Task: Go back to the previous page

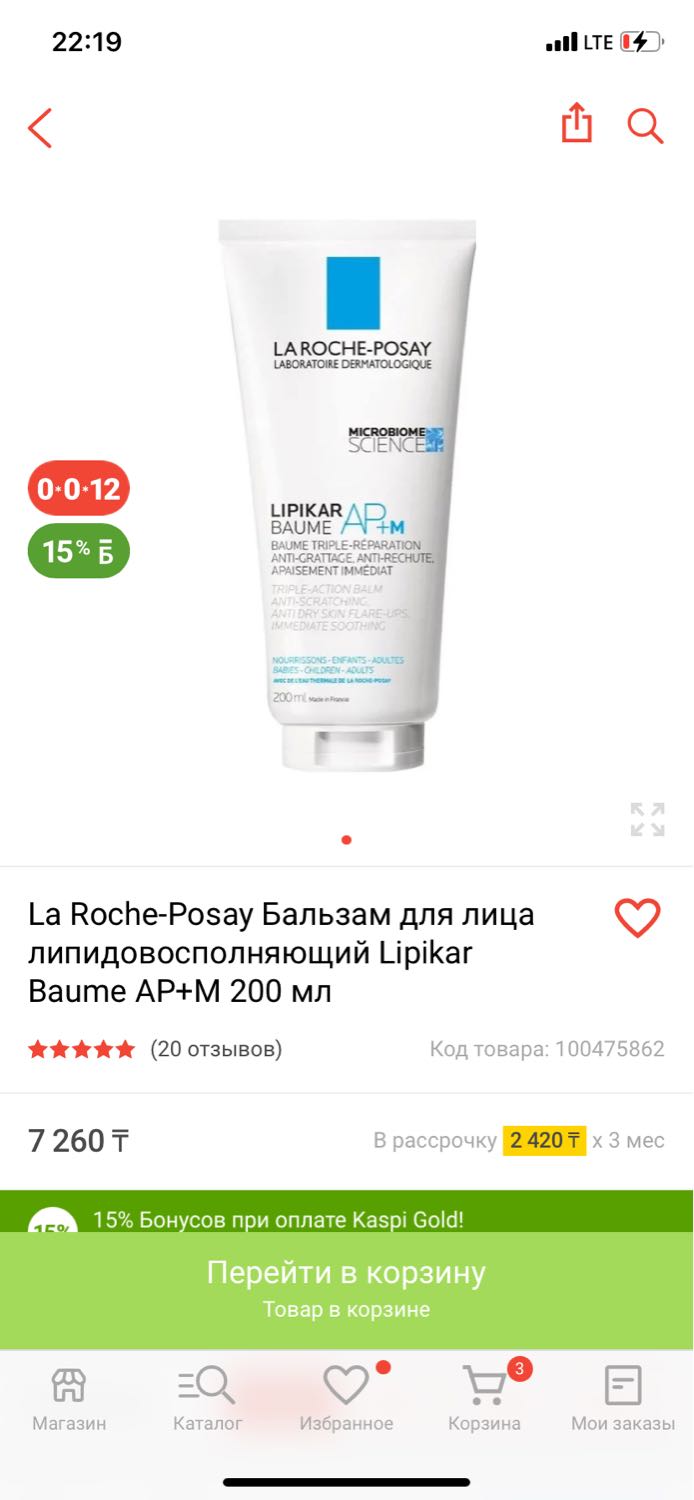Action: tap(40, 128)
